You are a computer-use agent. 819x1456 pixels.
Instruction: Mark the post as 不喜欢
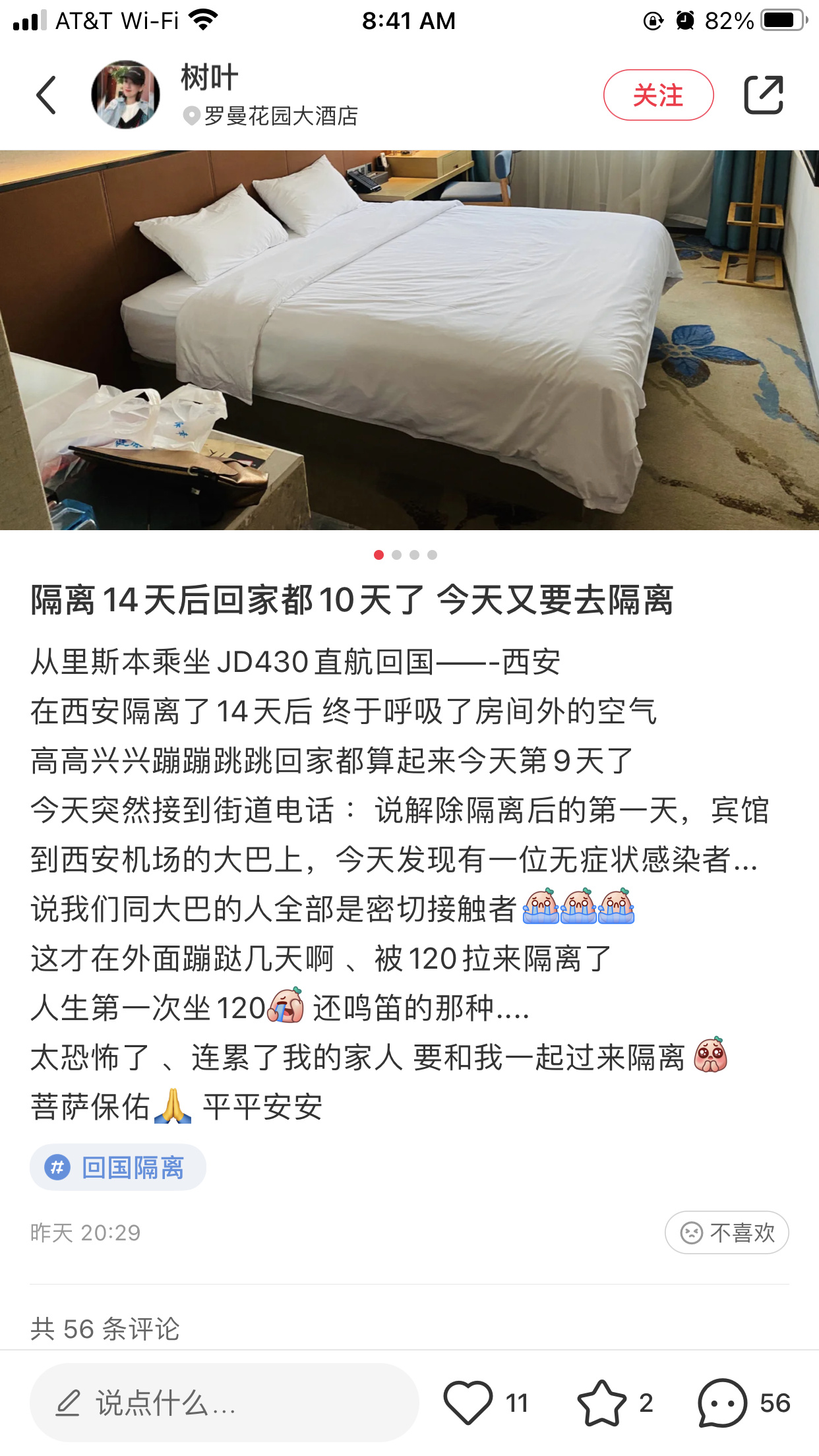click(727, 1232)
